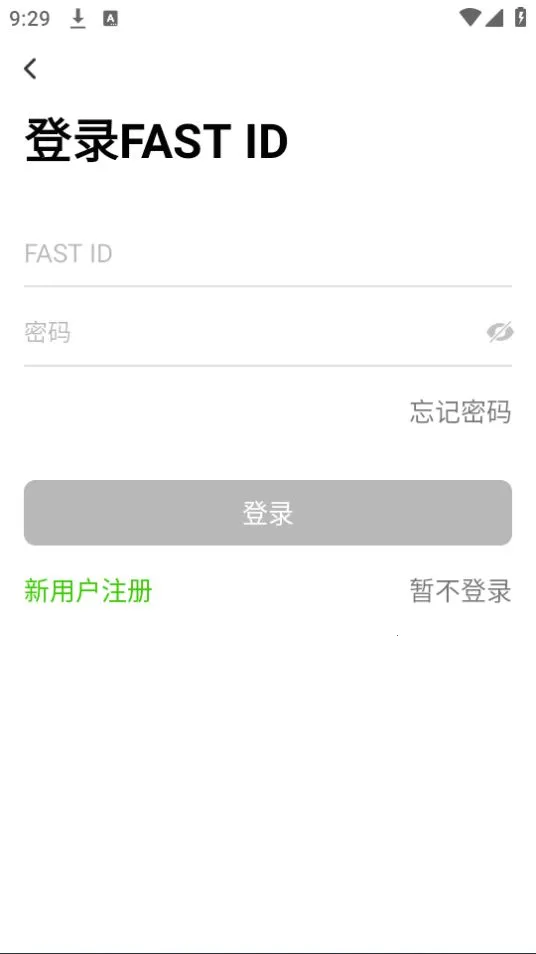Tap the gray 登录 login button
This screenshot has width=536, height=954.
[268, 513]
